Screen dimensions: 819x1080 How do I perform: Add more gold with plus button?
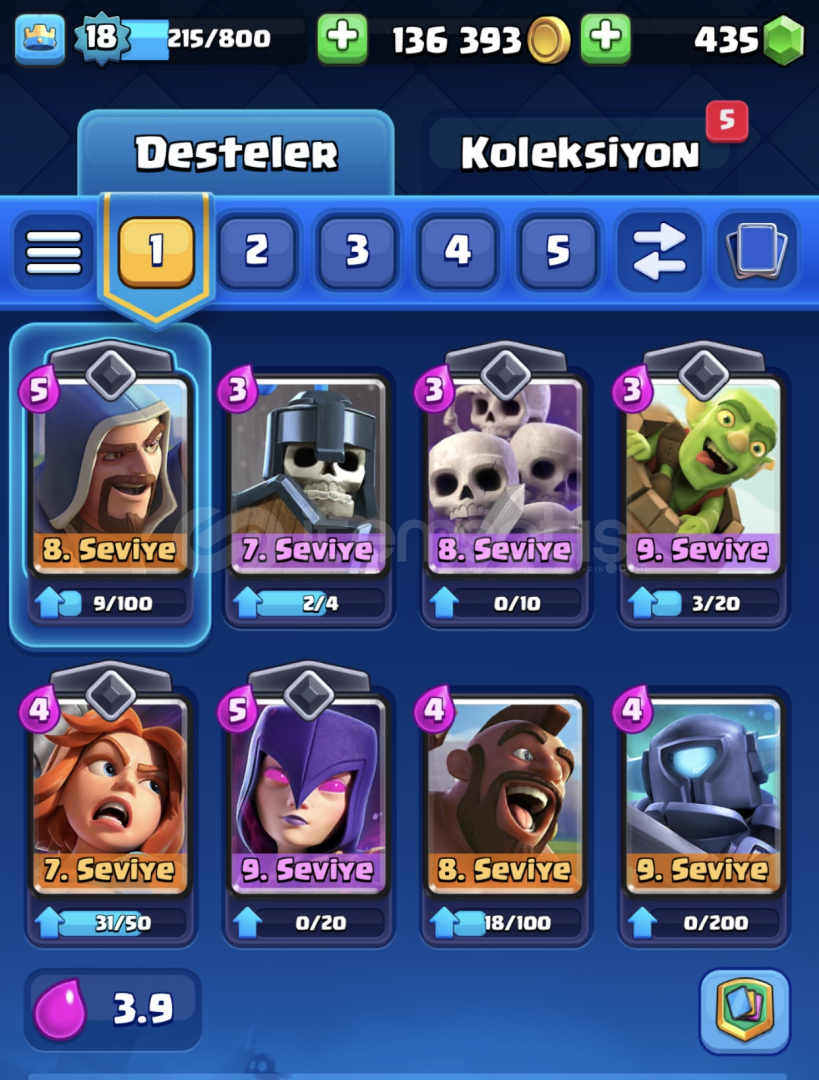605,39
